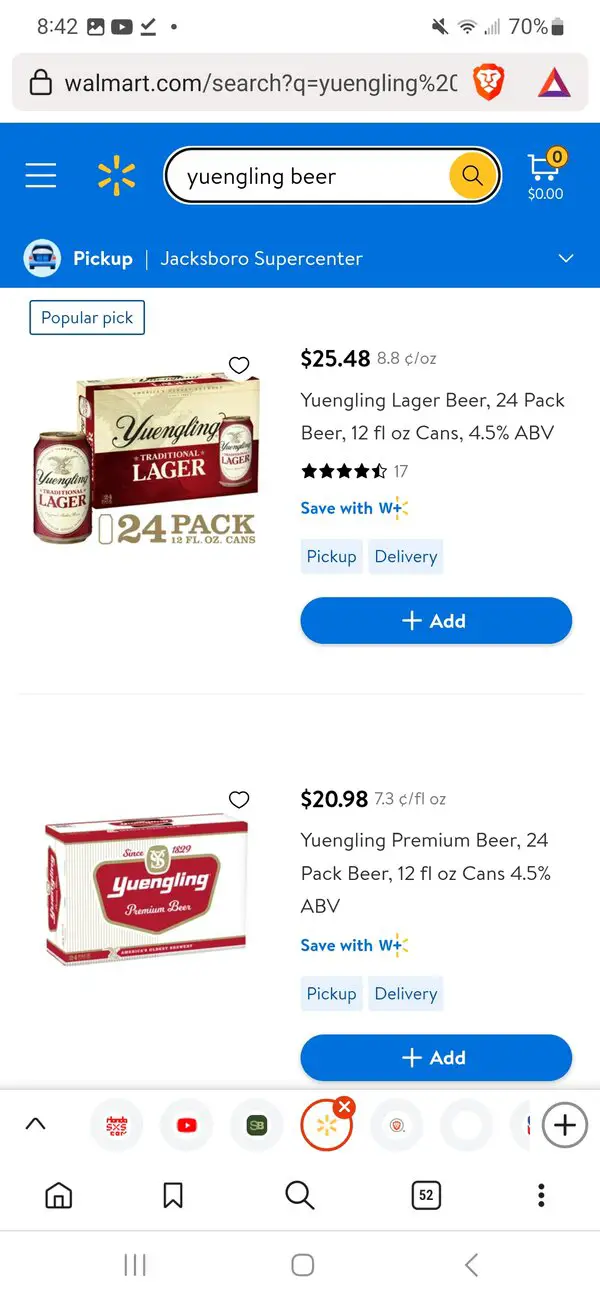Favorite the Yuengling Lager 24 Pack
The image size is (600, 1300).
239,365
